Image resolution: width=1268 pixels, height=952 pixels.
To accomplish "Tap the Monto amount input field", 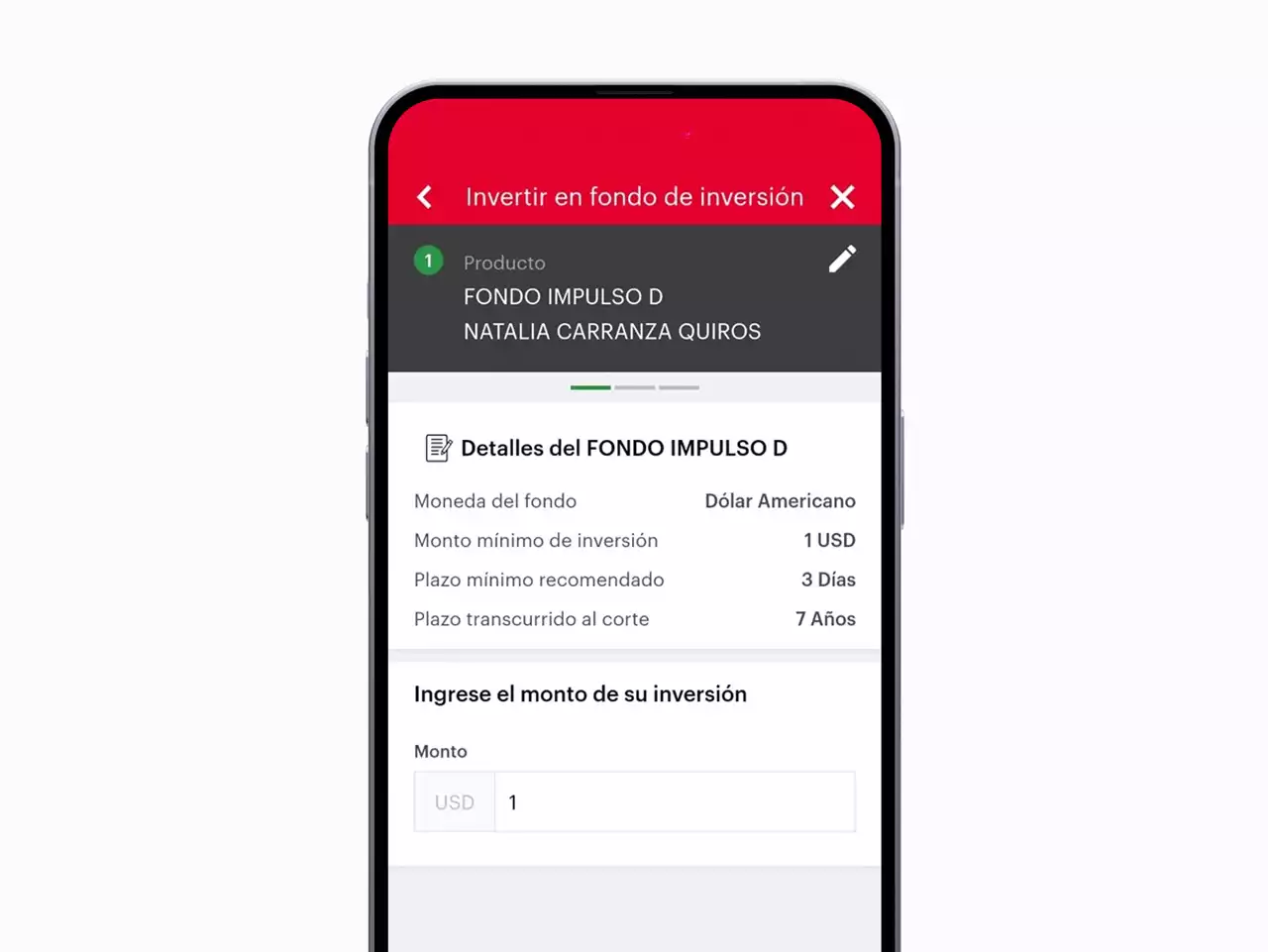I will click(674, 802).
